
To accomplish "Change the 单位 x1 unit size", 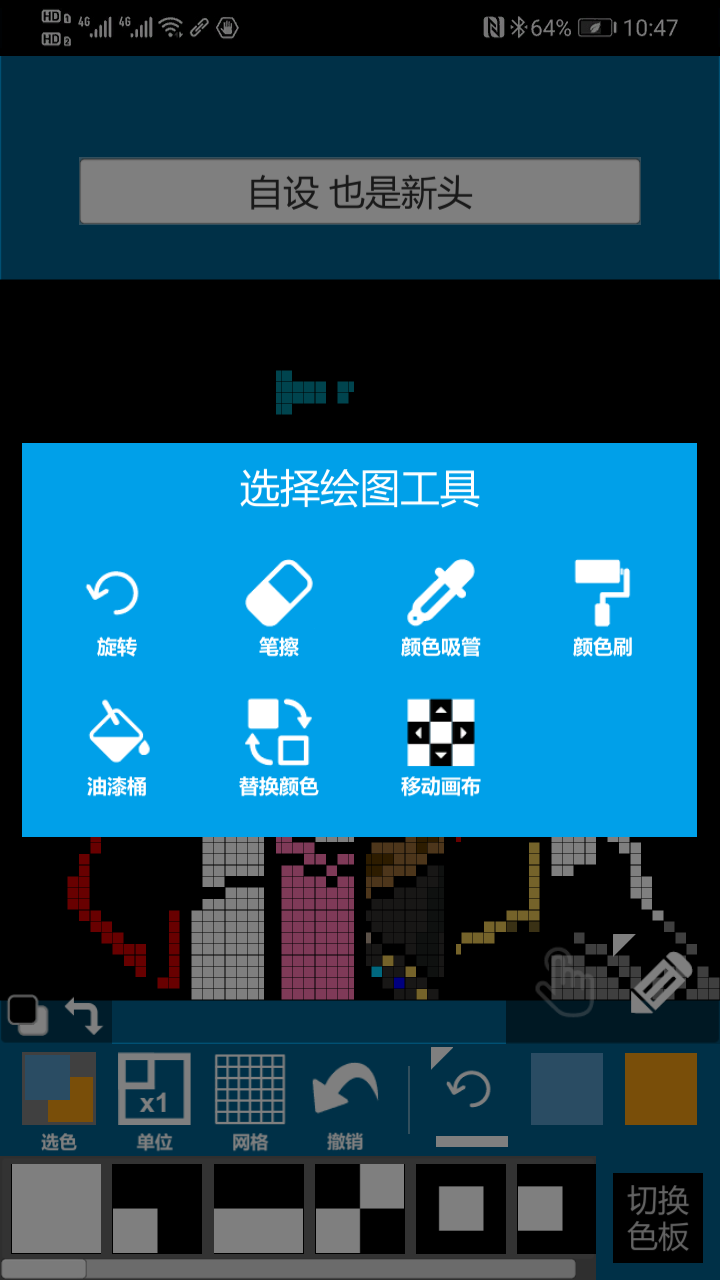I will [154, 1098].
